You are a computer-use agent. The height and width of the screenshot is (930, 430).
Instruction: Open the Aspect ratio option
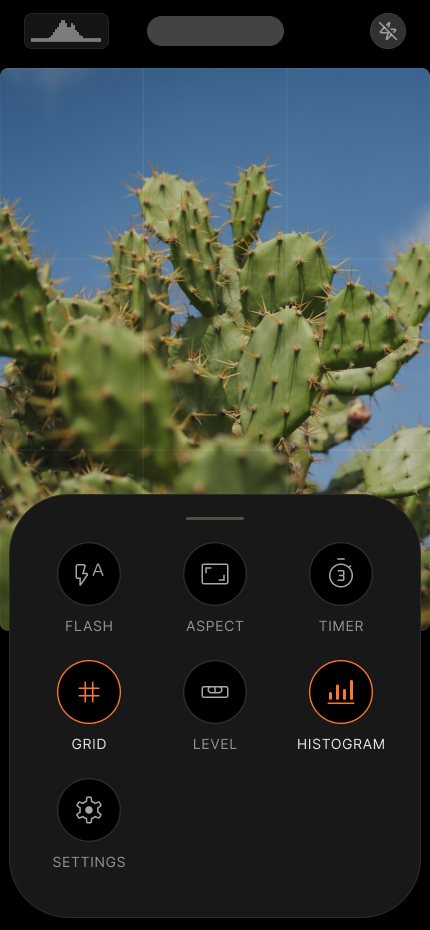(x=215, y=574)
